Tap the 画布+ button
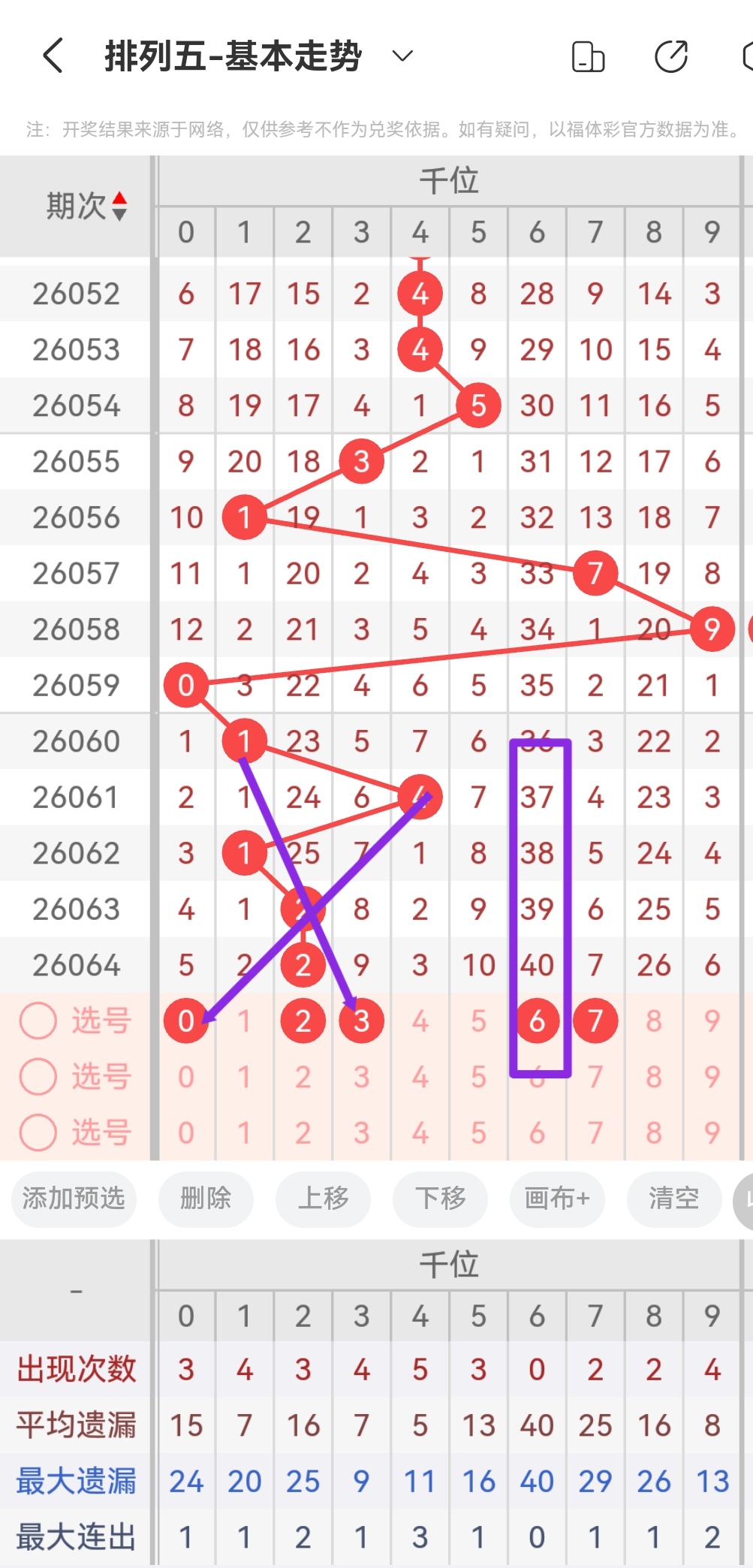 point(557,1199)
